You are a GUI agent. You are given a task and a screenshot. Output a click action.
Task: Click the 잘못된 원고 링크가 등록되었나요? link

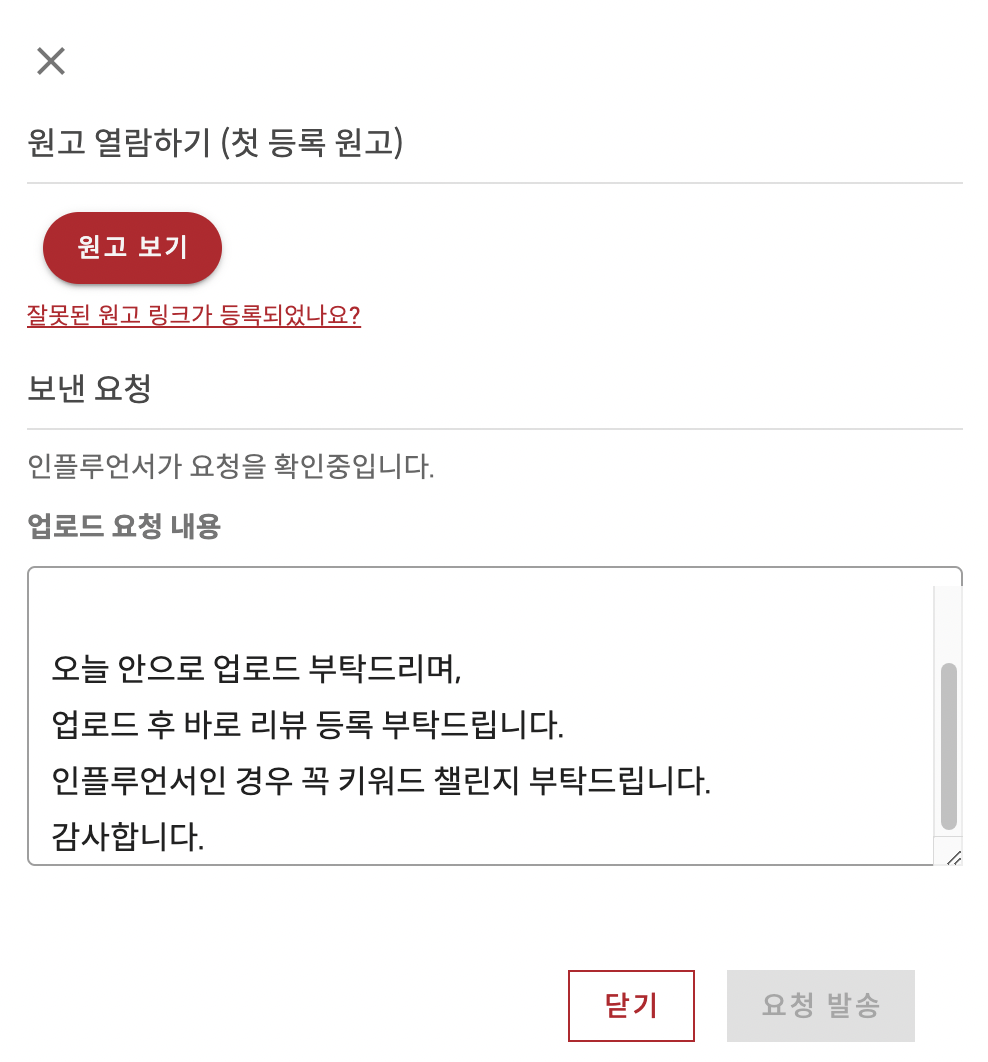pos(193,317)
